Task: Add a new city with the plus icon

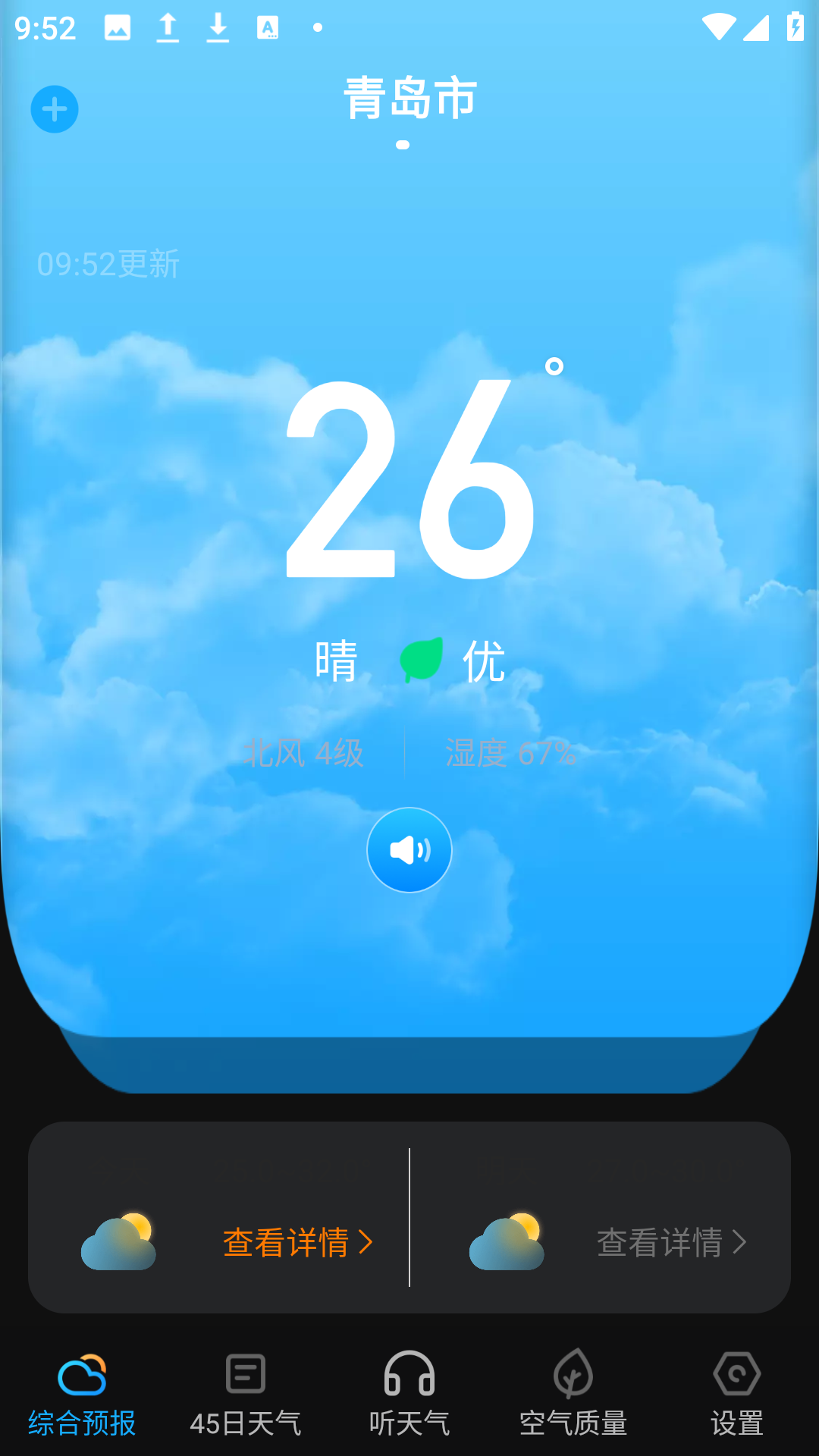Action: tap(55, 109)
